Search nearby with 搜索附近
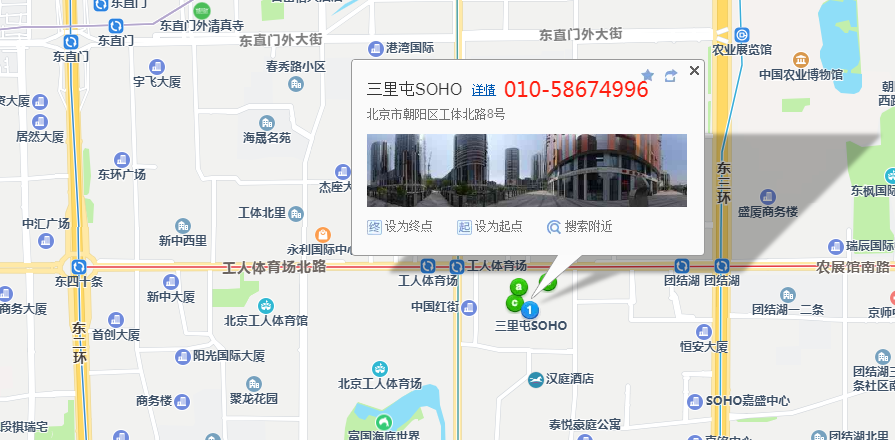Image resolution: width=895 pixels, height=440 pixels. [580, 227]
